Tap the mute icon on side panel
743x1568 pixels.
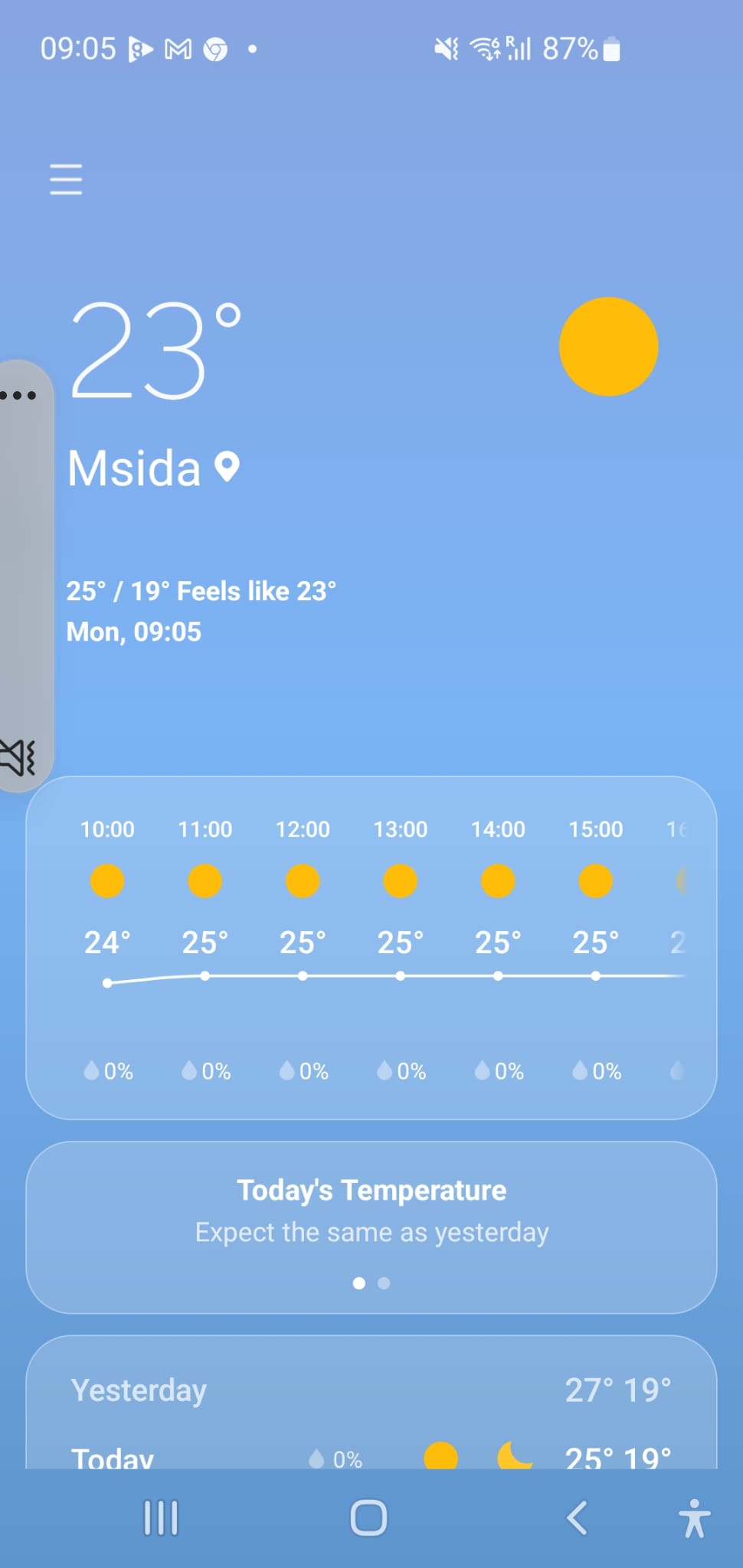coord(18,757)
